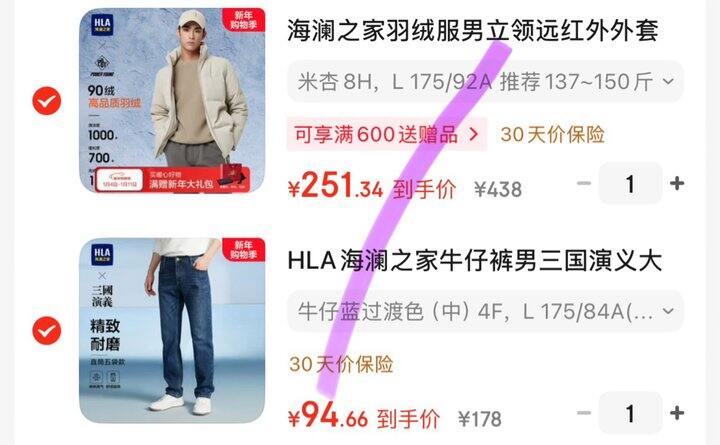Edit the 羽绒服 quantity field
Screen dimensions: 720x445
[630, 183]
